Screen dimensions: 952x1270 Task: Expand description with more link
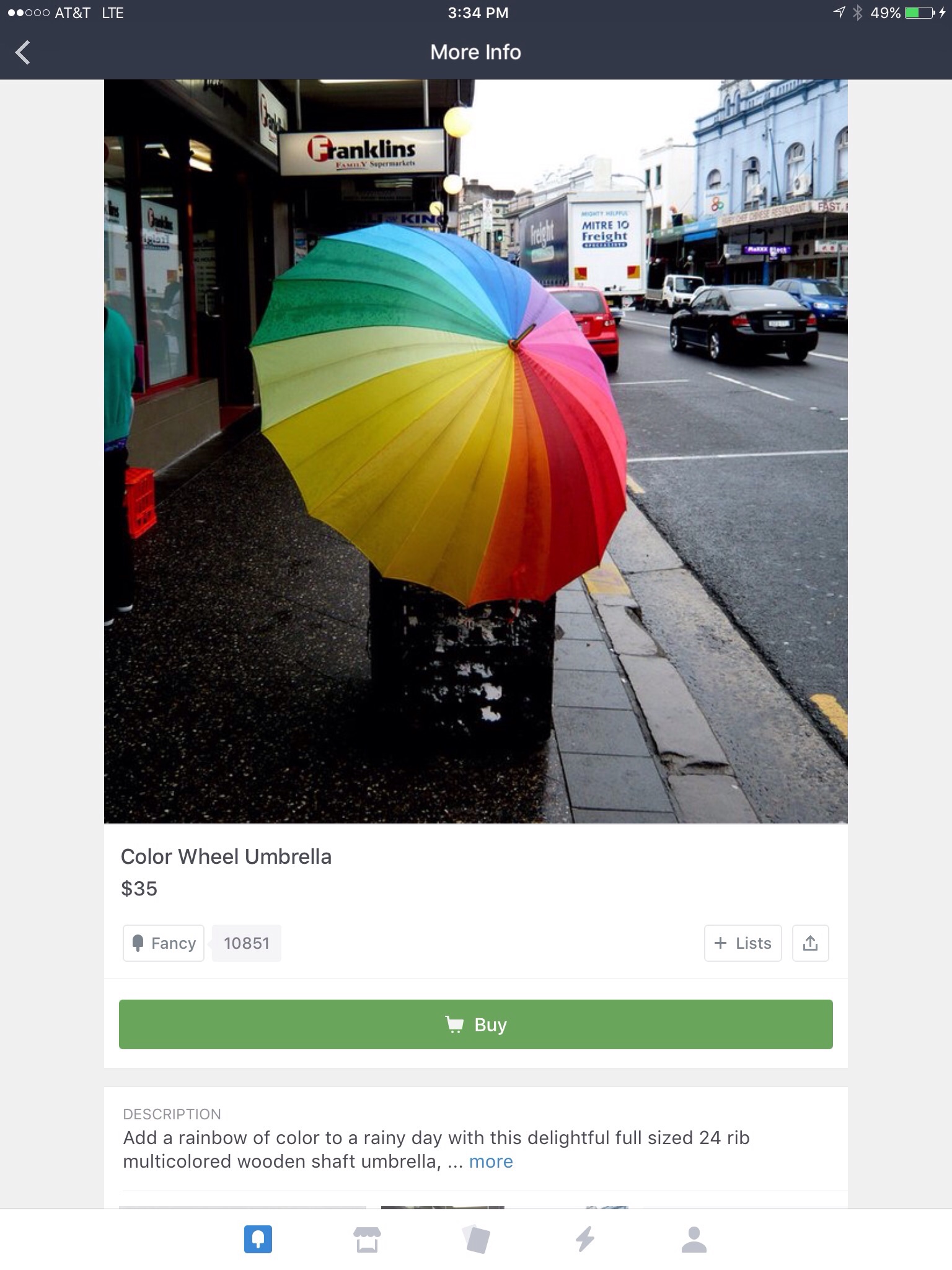pyautogui.click(x=491, y=1161)
